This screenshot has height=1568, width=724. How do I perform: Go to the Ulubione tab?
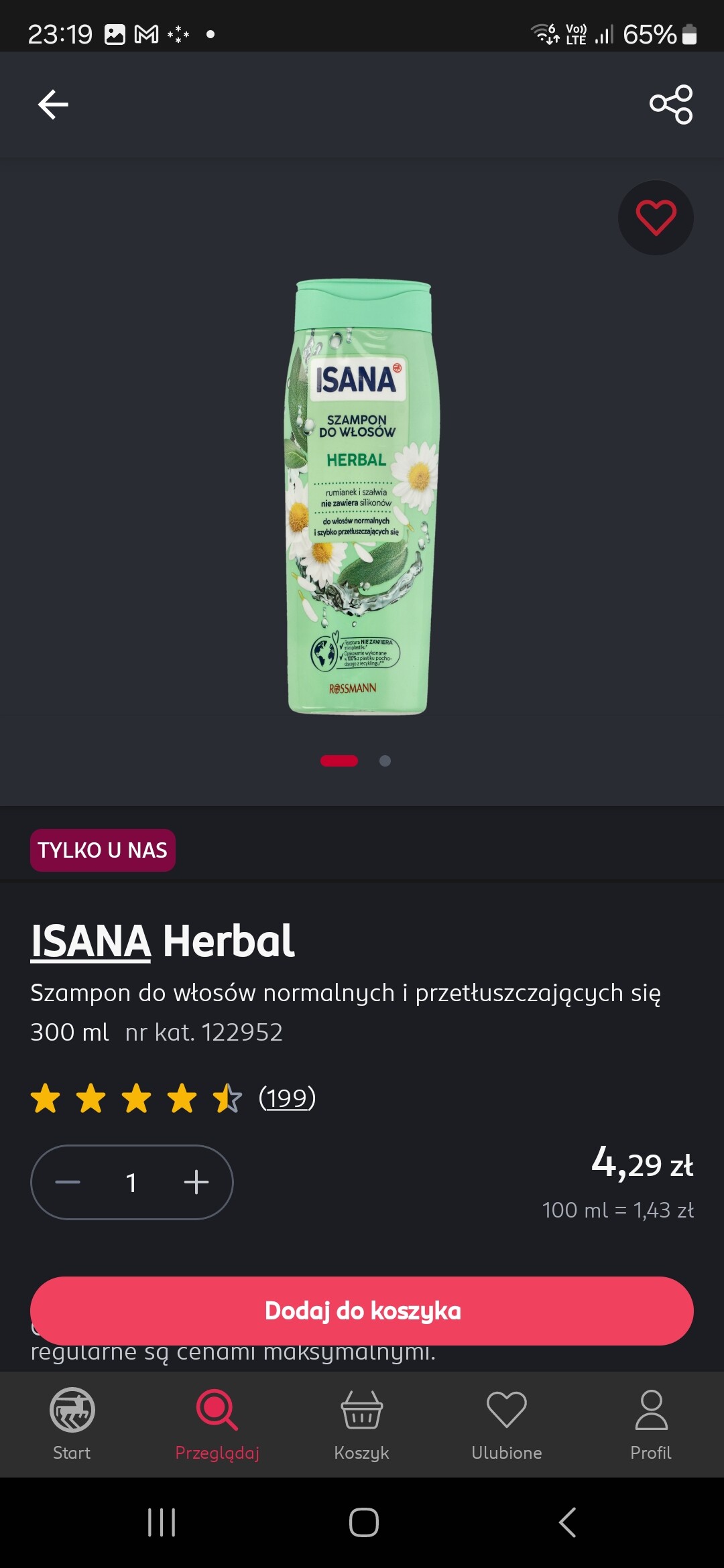click(x=506, y=1423)
